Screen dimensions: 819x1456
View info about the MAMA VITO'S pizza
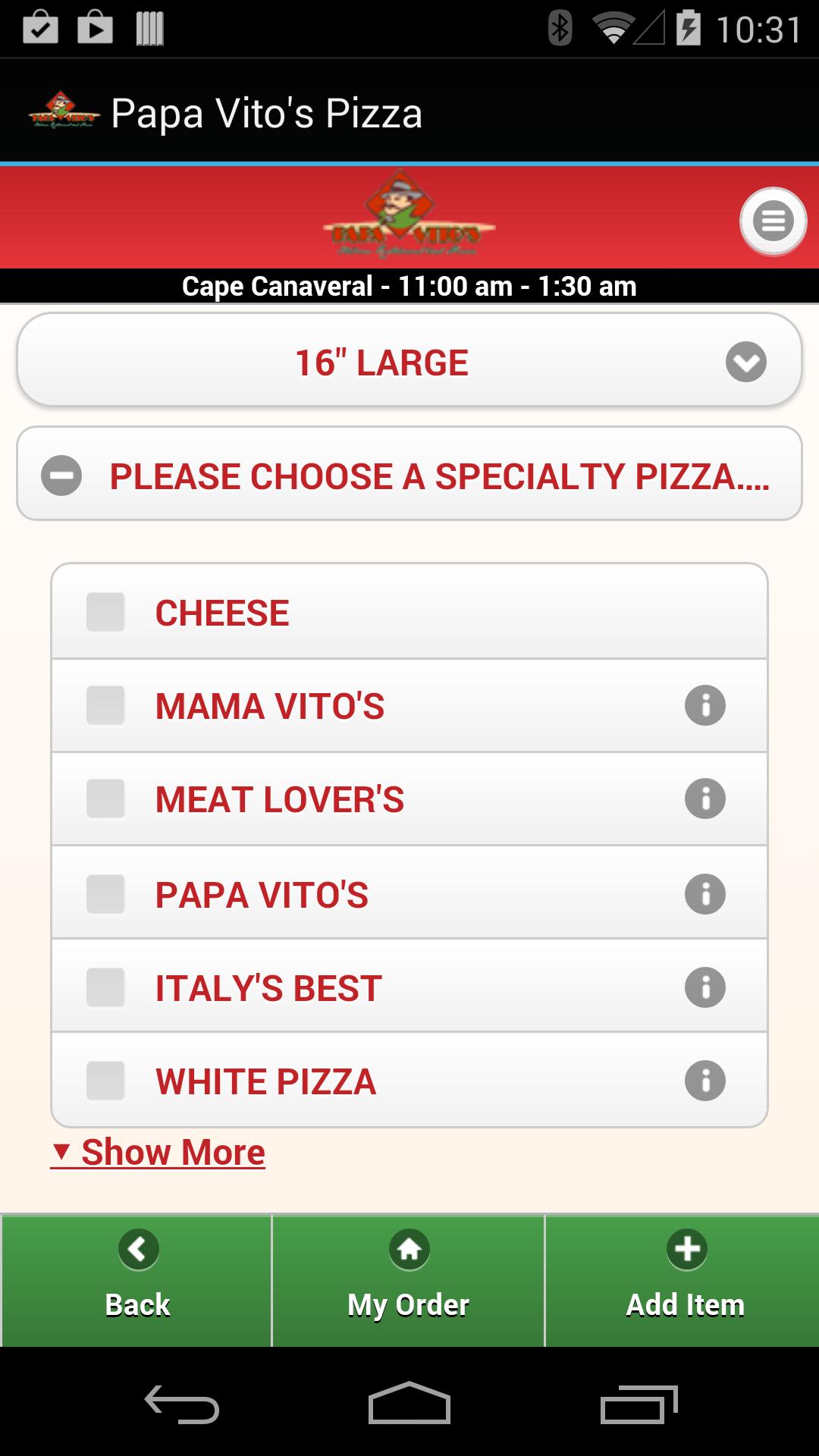pos(705,705)
